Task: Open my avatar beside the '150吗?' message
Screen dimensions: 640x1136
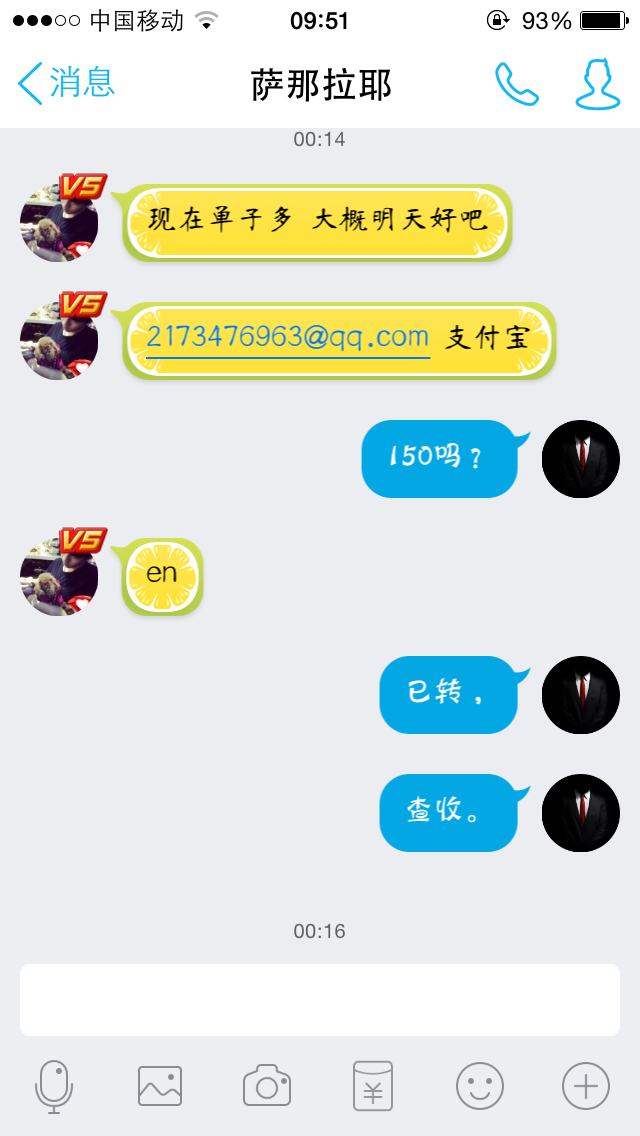Action: (581, 459)
